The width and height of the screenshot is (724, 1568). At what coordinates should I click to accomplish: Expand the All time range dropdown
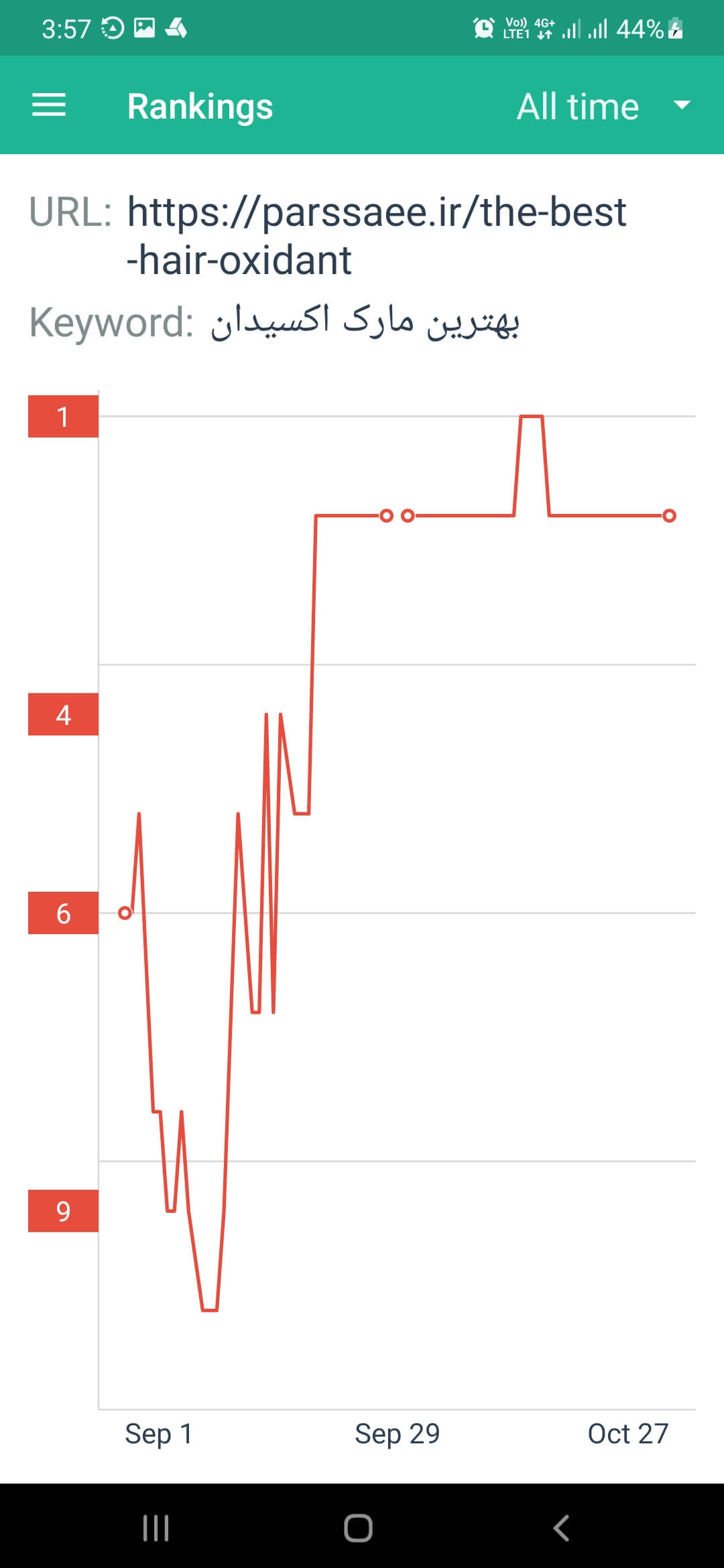[603, 106]
